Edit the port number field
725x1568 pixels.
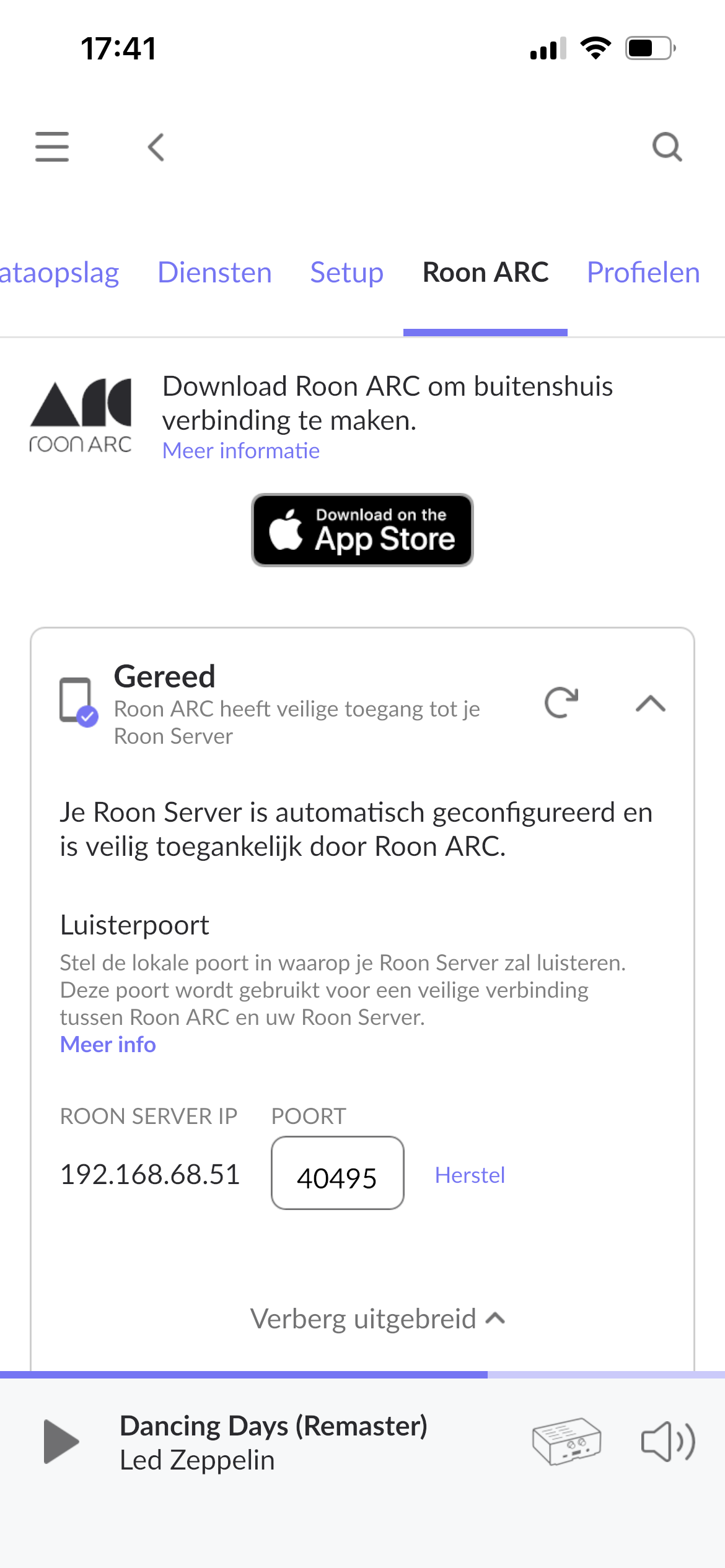click(338, 1173)
